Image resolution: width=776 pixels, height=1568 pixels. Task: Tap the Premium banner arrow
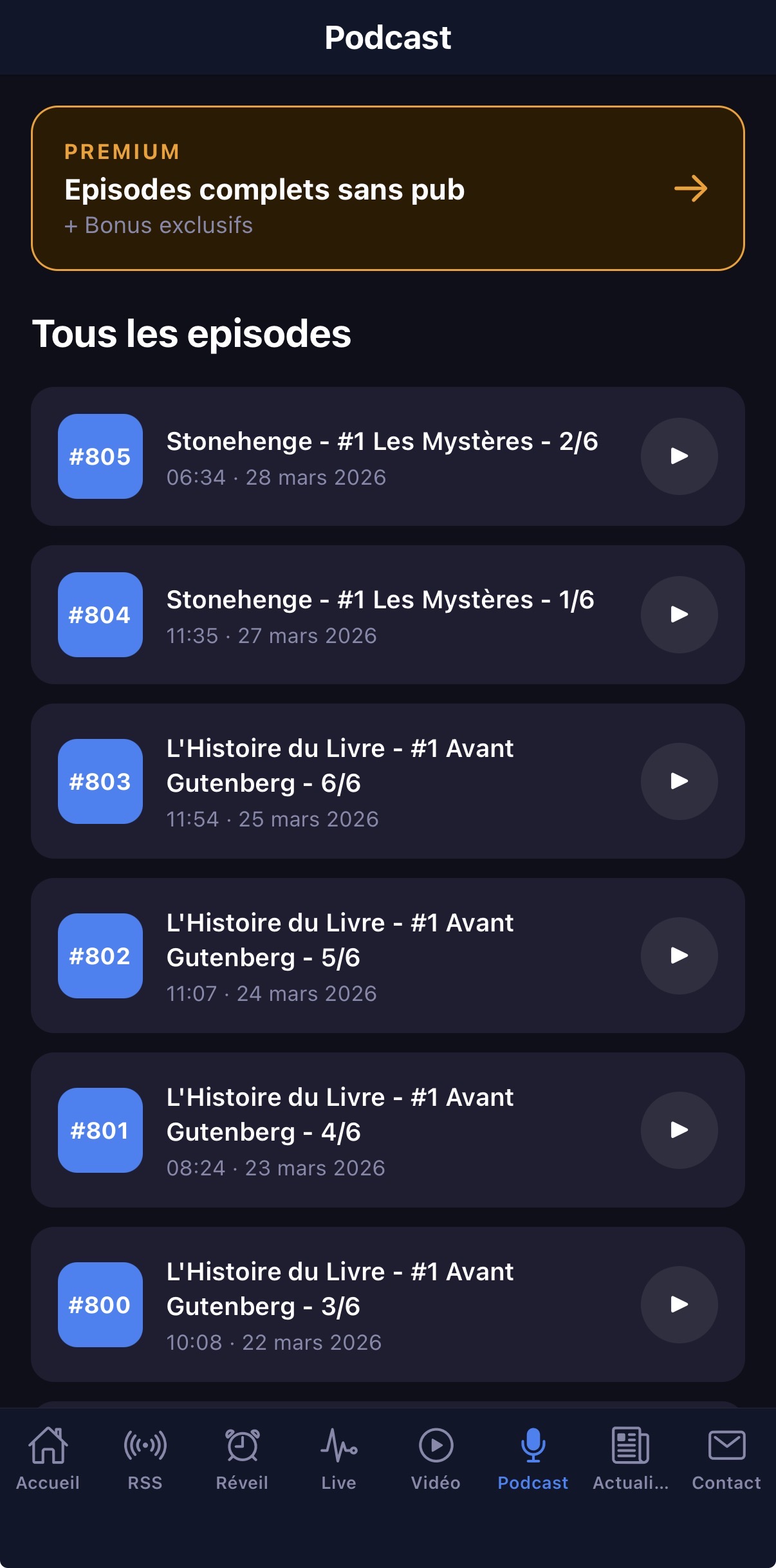(691, 189)
